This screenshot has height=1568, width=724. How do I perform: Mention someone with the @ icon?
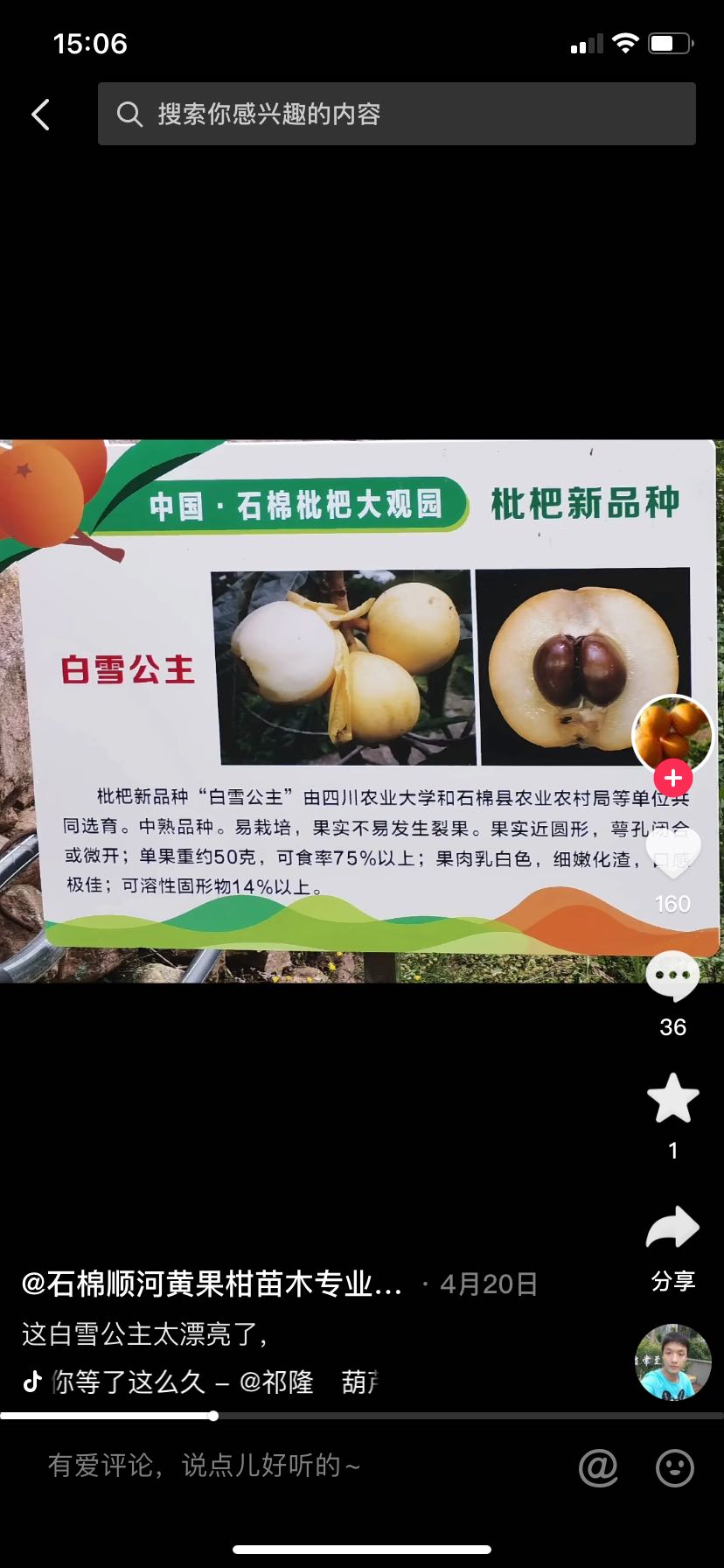click(x=599, y=1467)
